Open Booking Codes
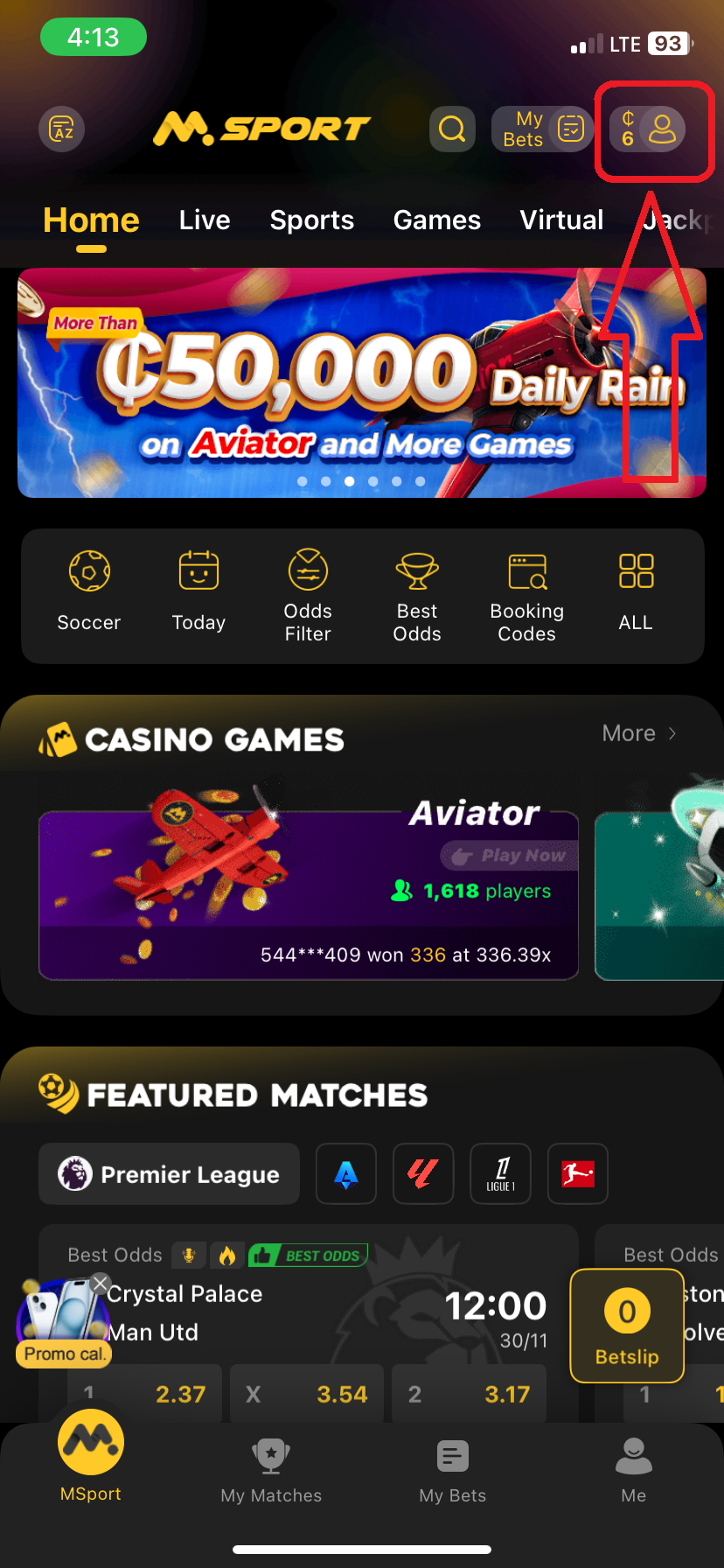Image resolution: width=724 pixels, height=1568 pixels. click(526, 595)
